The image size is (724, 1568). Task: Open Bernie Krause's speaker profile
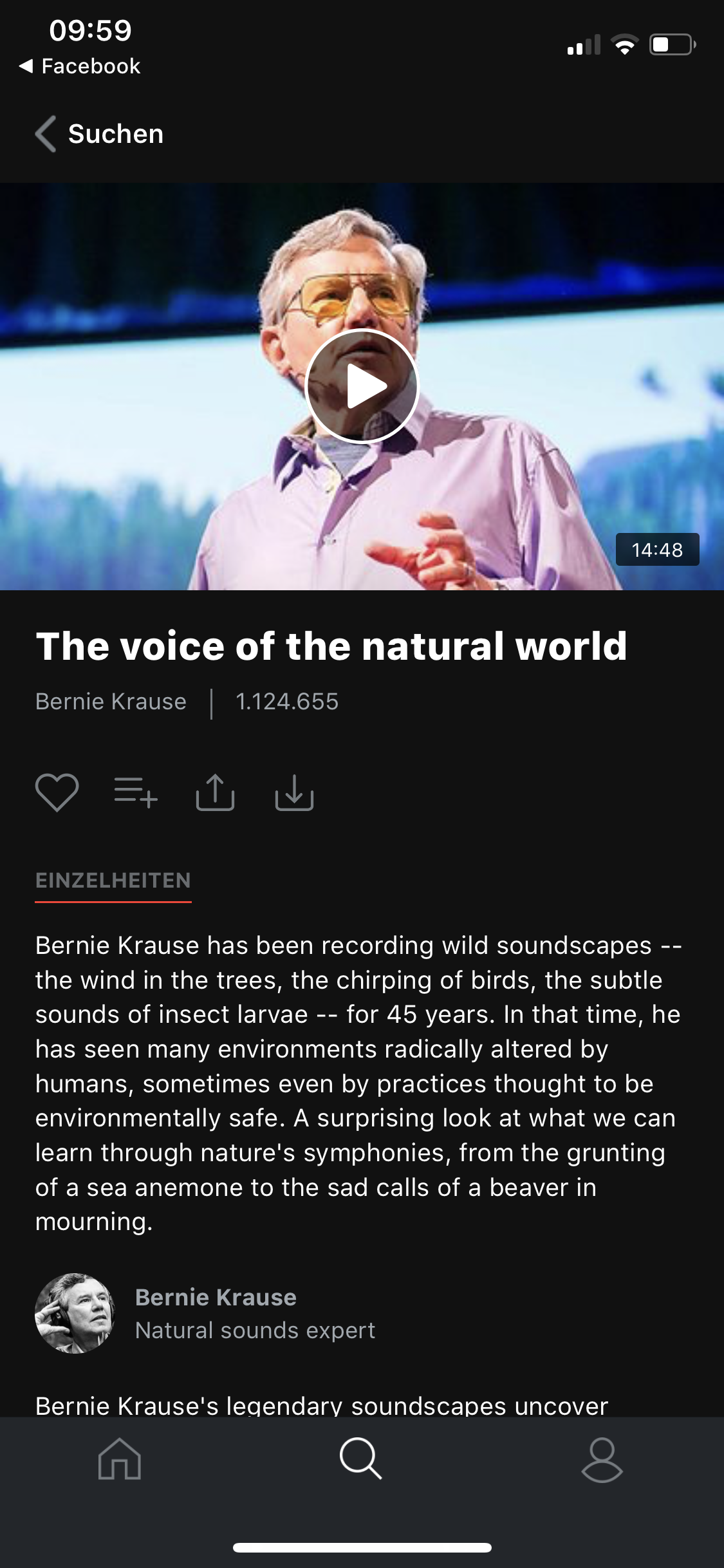coord(205,1313)
